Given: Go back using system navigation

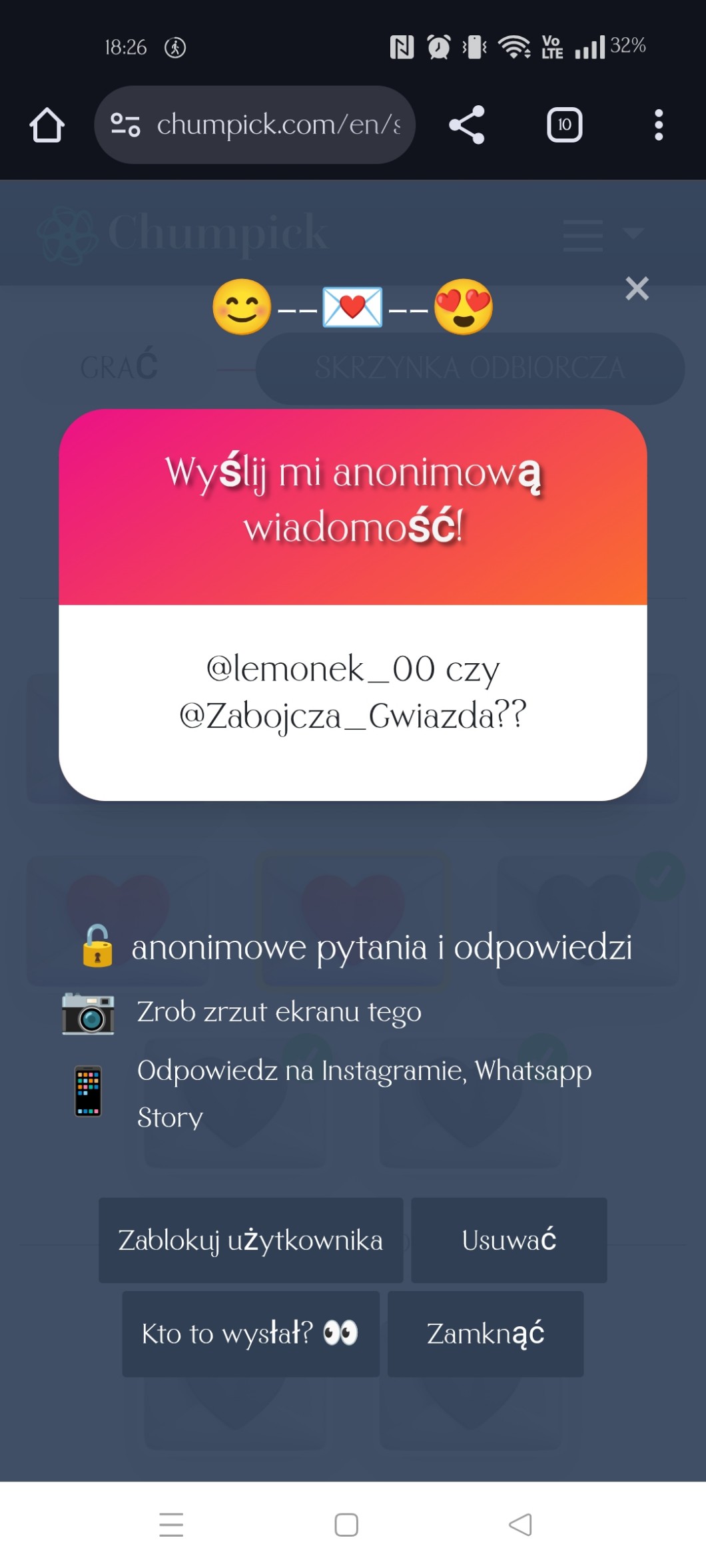Looking at the screenshot, I should click(520, 1524).
